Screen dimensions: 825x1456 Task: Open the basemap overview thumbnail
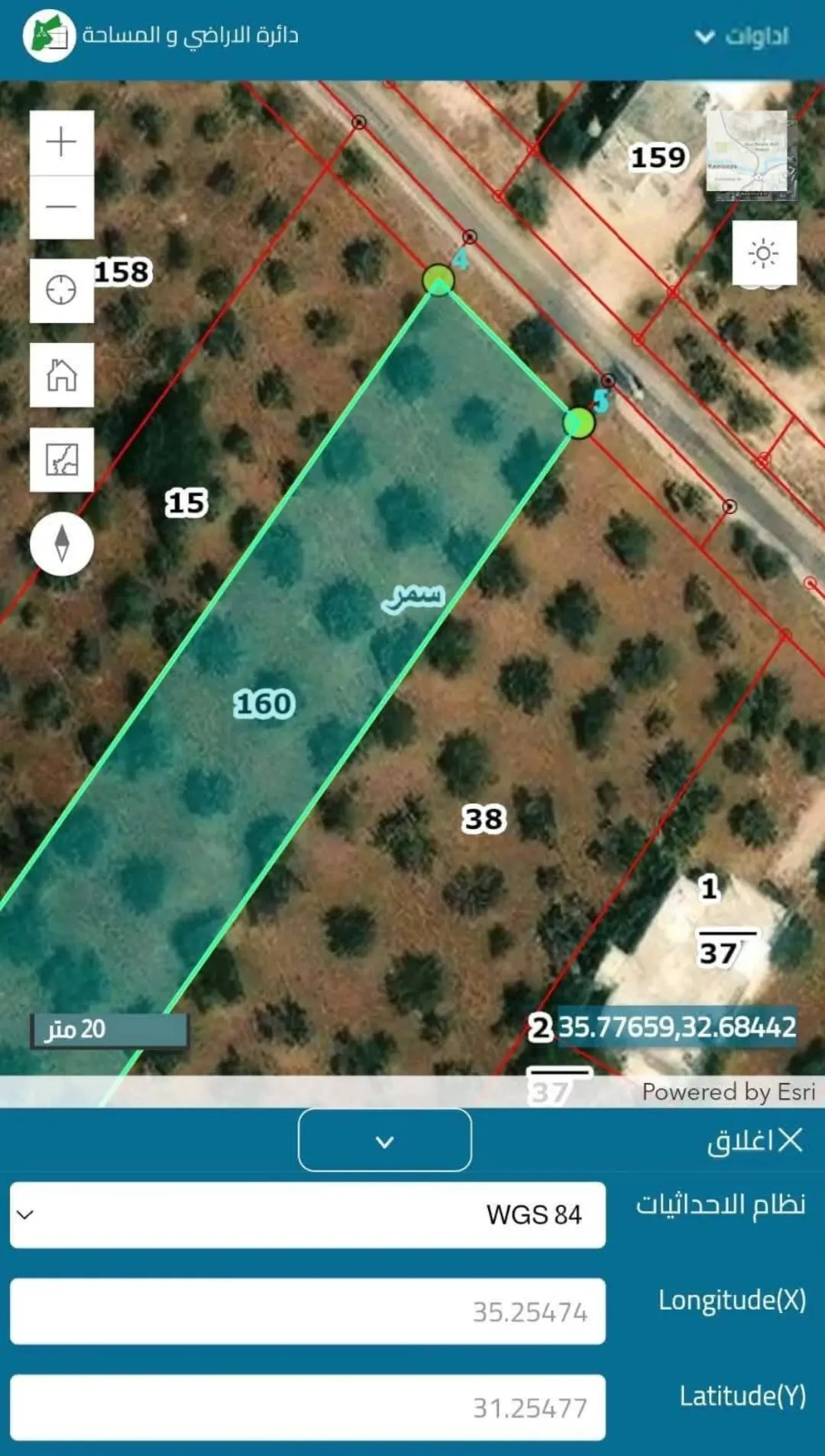[746, 151]
